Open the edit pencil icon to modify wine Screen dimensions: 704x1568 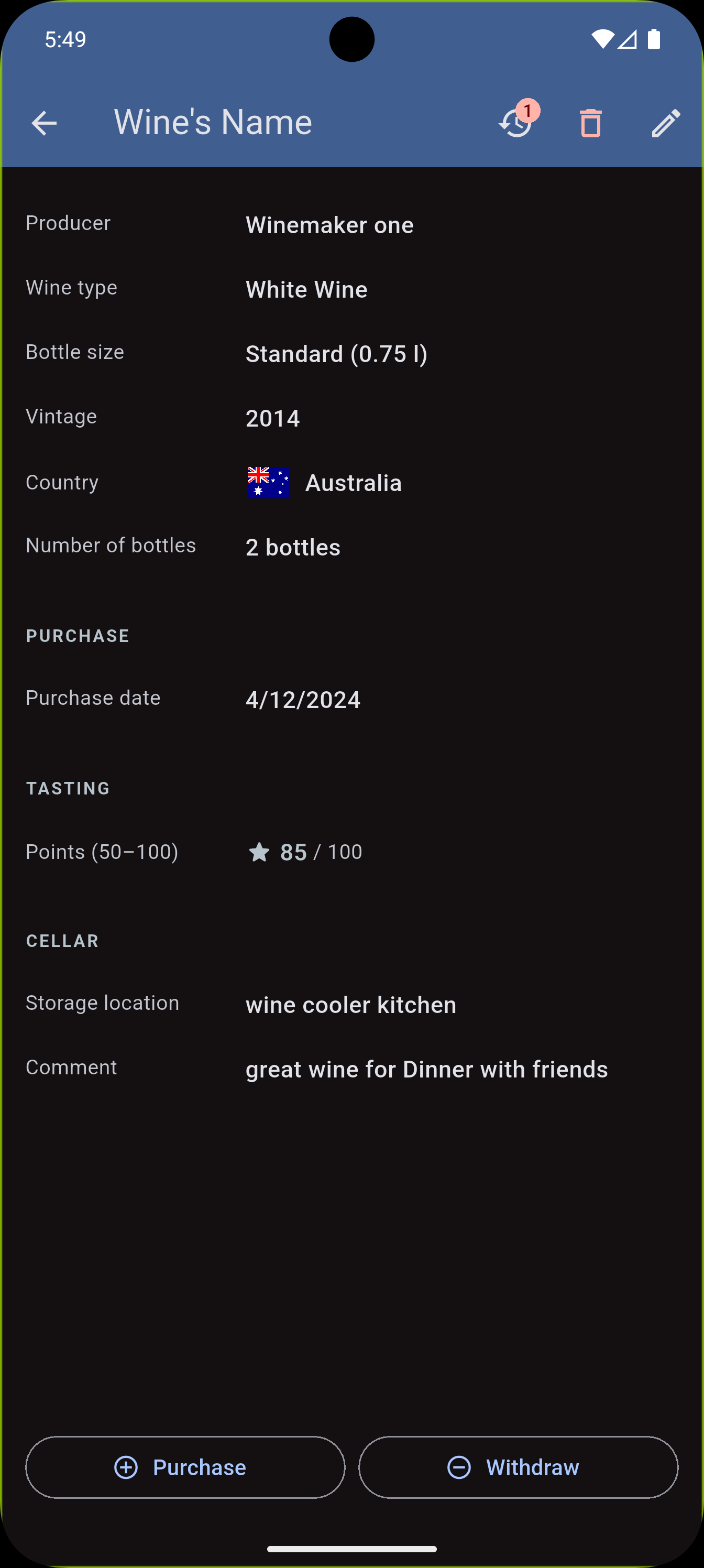664,122
